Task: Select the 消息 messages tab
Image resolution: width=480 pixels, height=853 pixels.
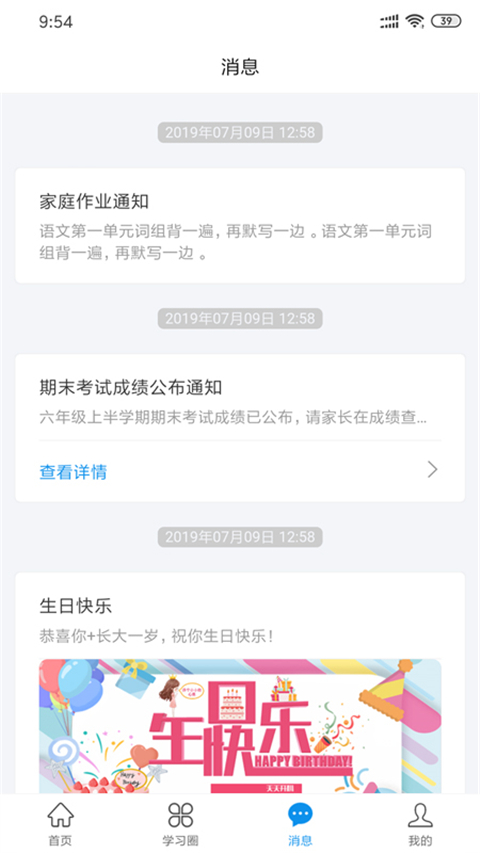Action: click(x=300, y=824)
